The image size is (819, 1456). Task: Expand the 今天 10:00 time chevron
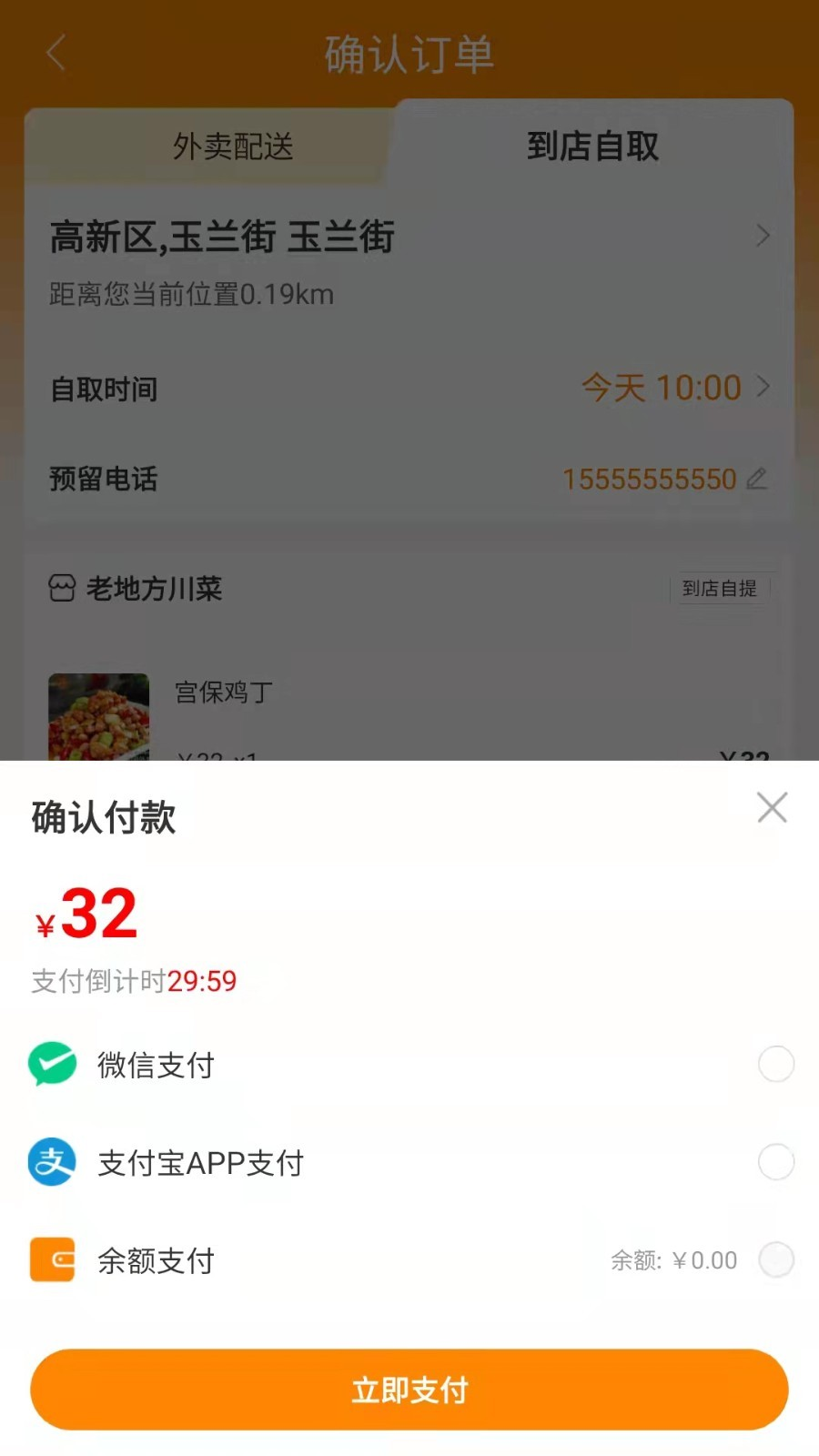763,388
